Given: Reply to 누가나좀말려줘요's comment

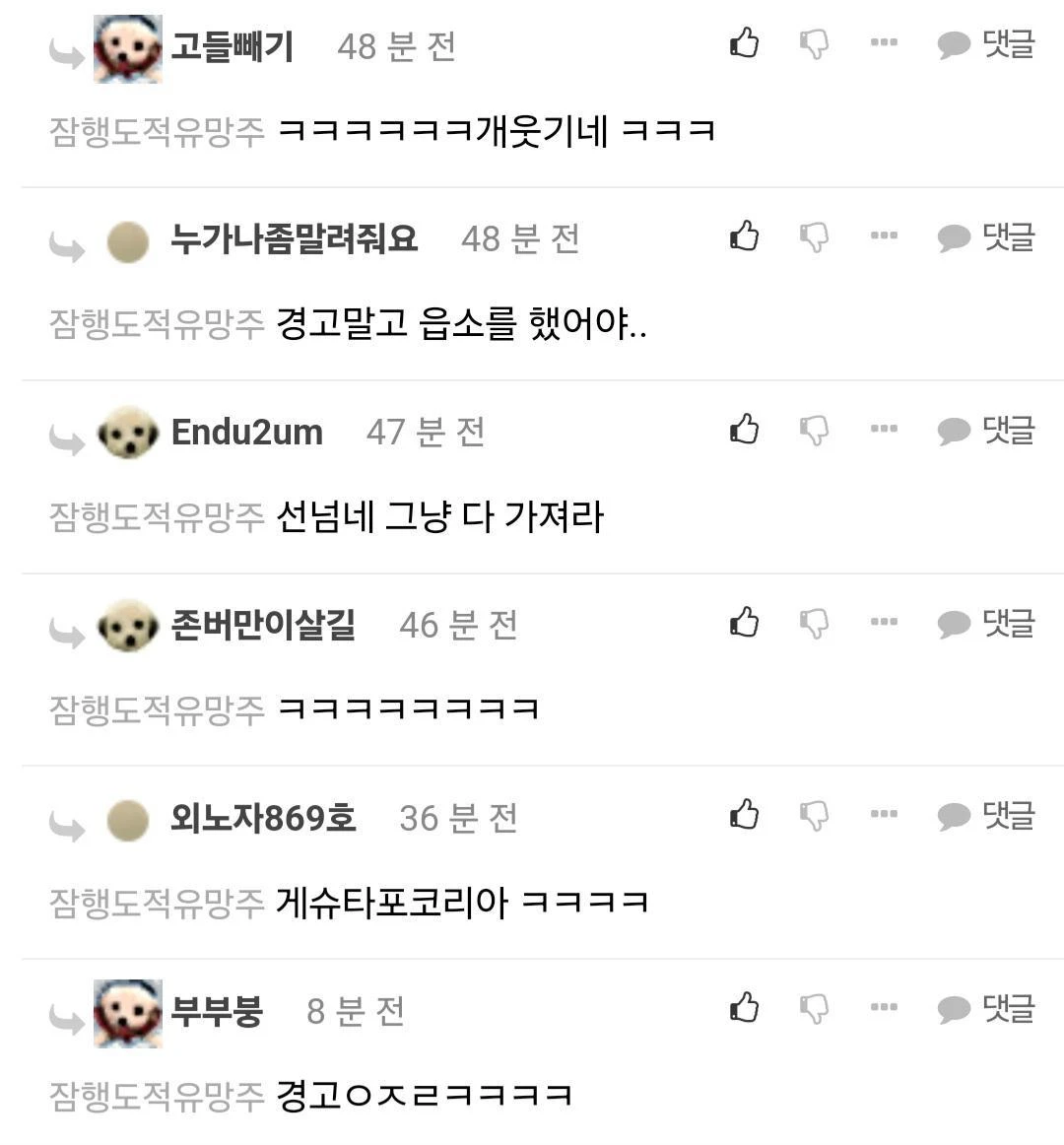Looking at the screenshot, I should coord(985,237).
